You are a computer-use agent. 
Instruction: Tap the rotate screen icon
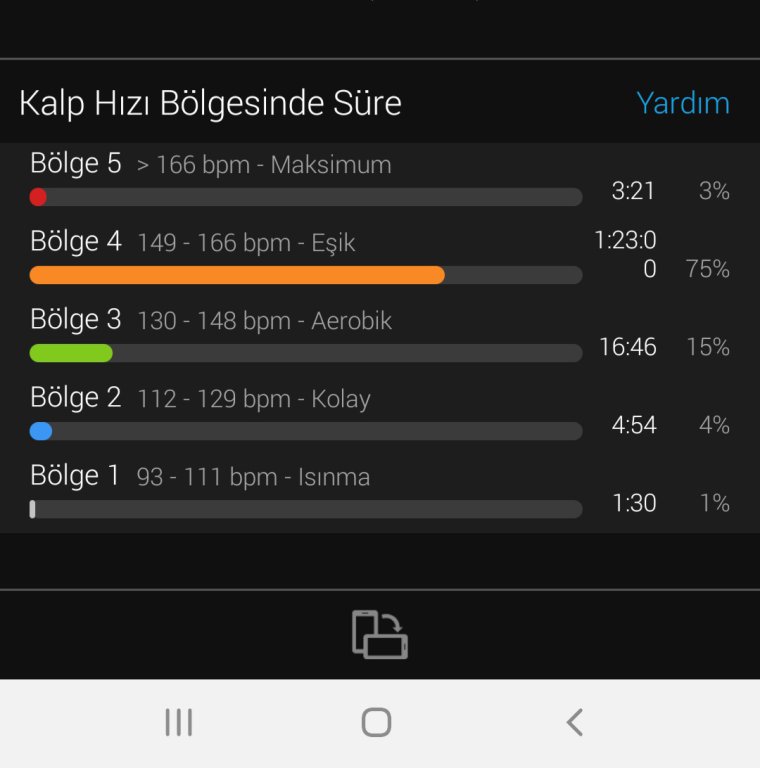coord(379,635)
